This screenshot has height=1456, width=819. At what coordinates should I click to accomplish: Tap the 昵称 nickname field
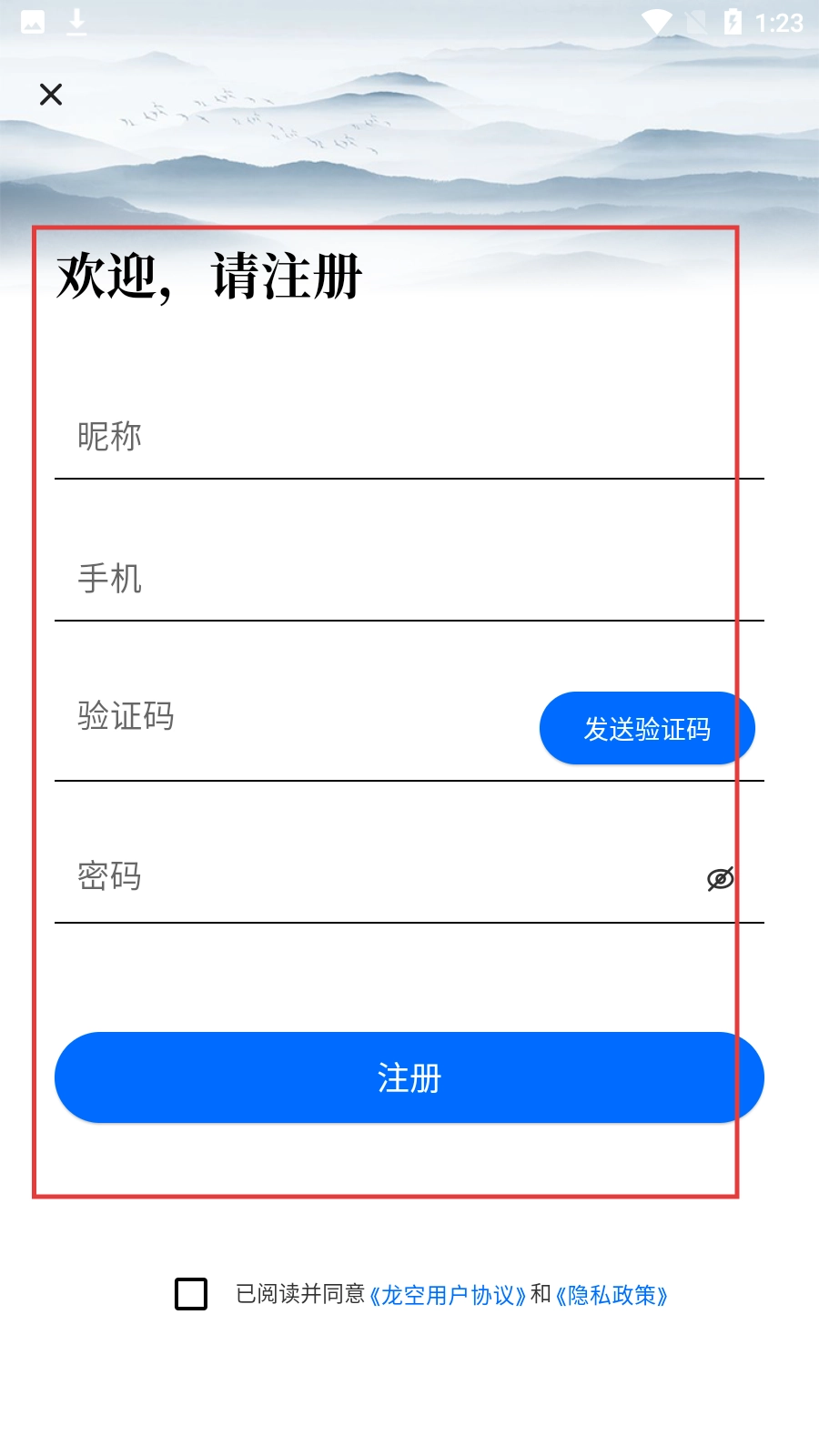point(409,437)
